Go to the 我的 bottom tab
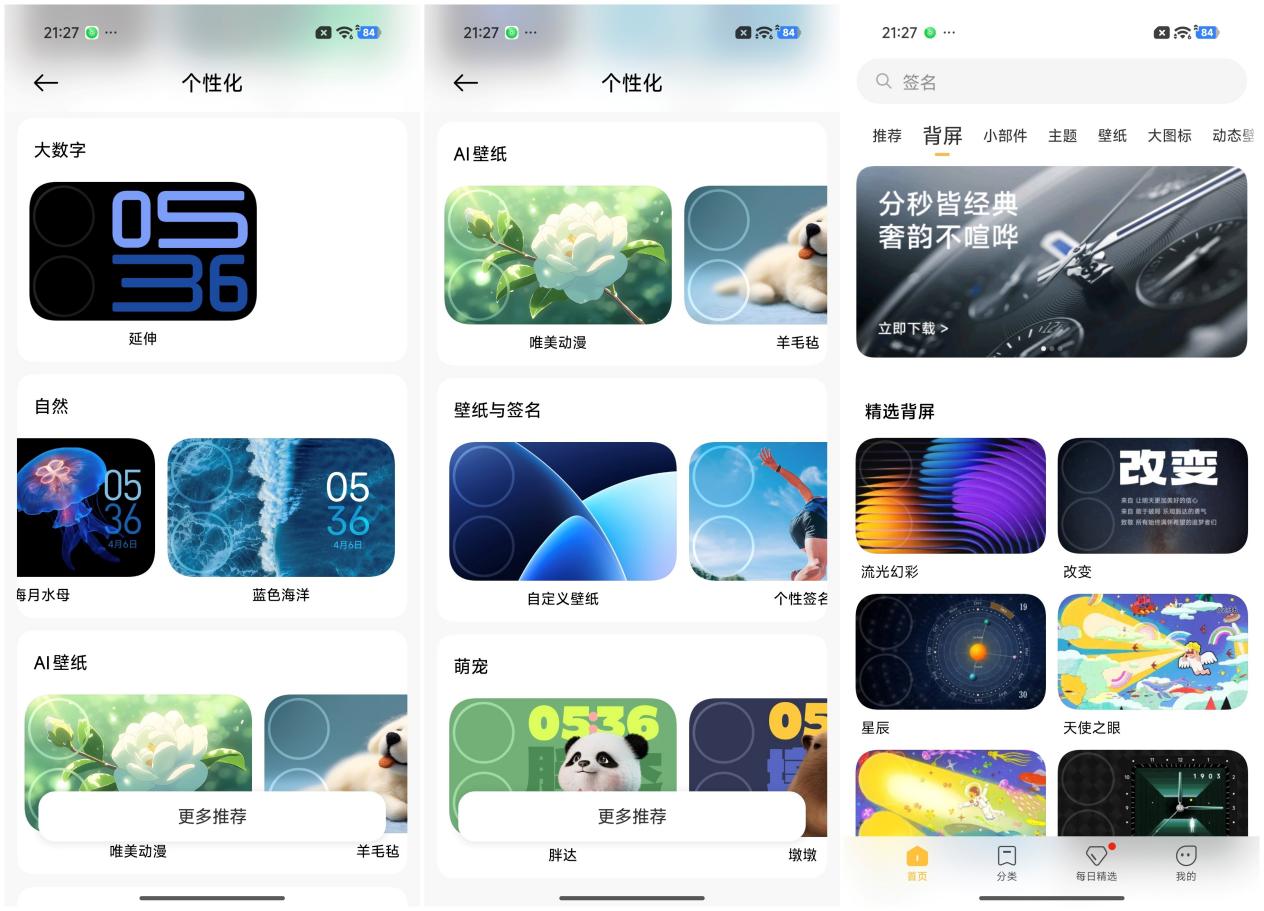 (x=1186, y=862)
